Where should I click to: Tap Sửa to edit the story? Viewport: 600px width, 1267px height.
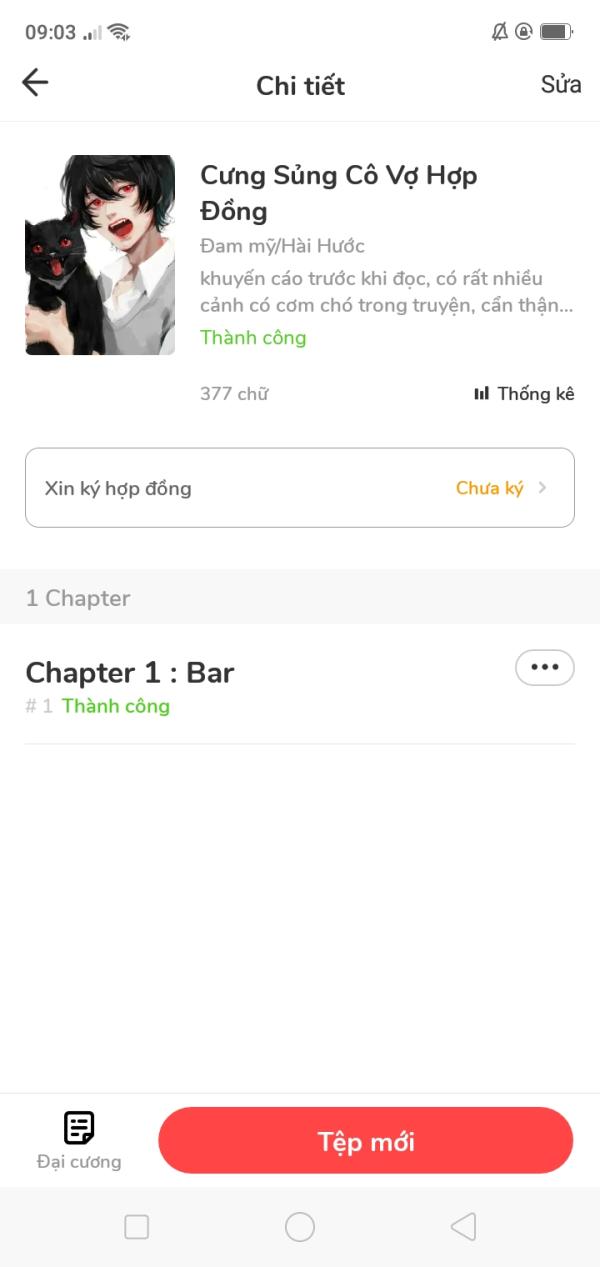click(x=560, y=84)
